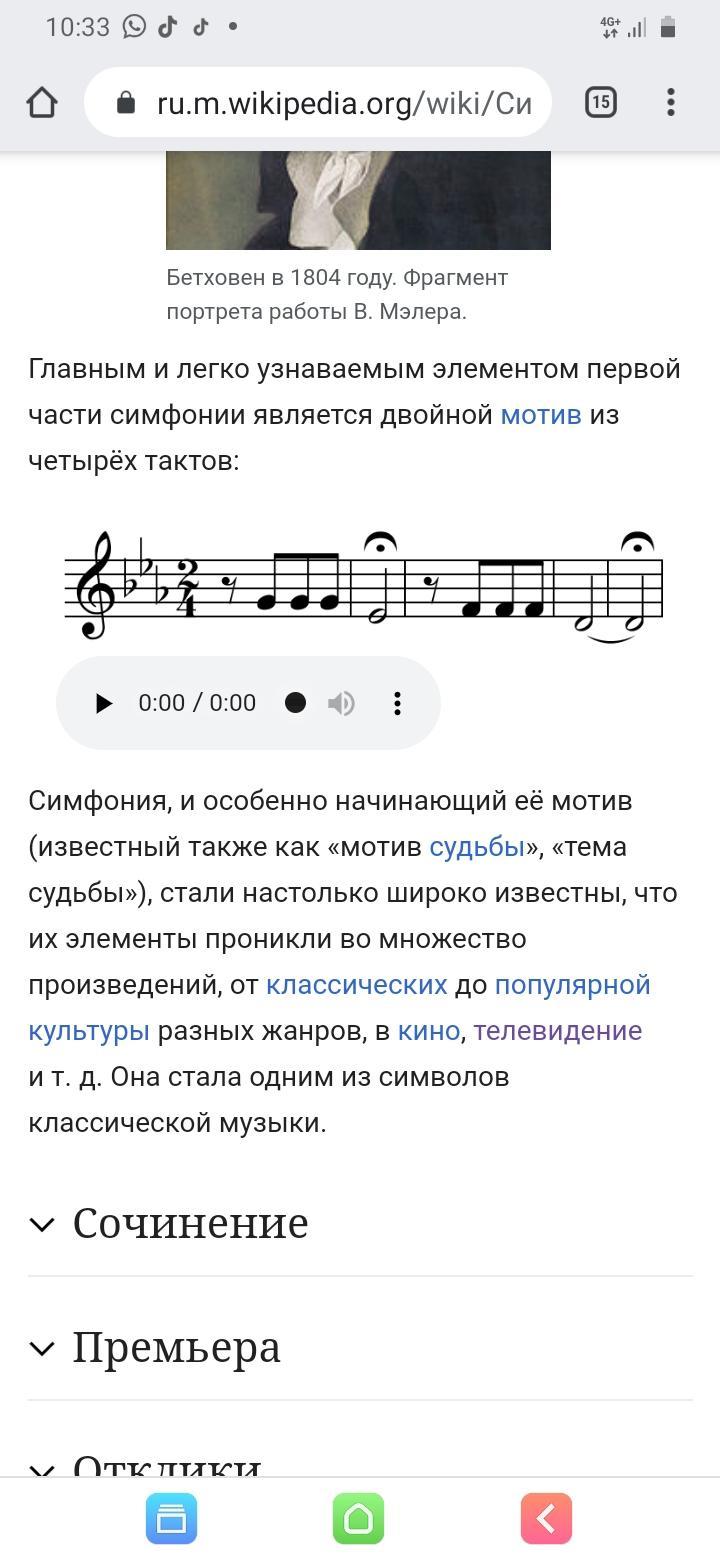This screenshot has width=720, height=1560.
Task: Tap the red system back button
Action: (x=546, y=1519)
